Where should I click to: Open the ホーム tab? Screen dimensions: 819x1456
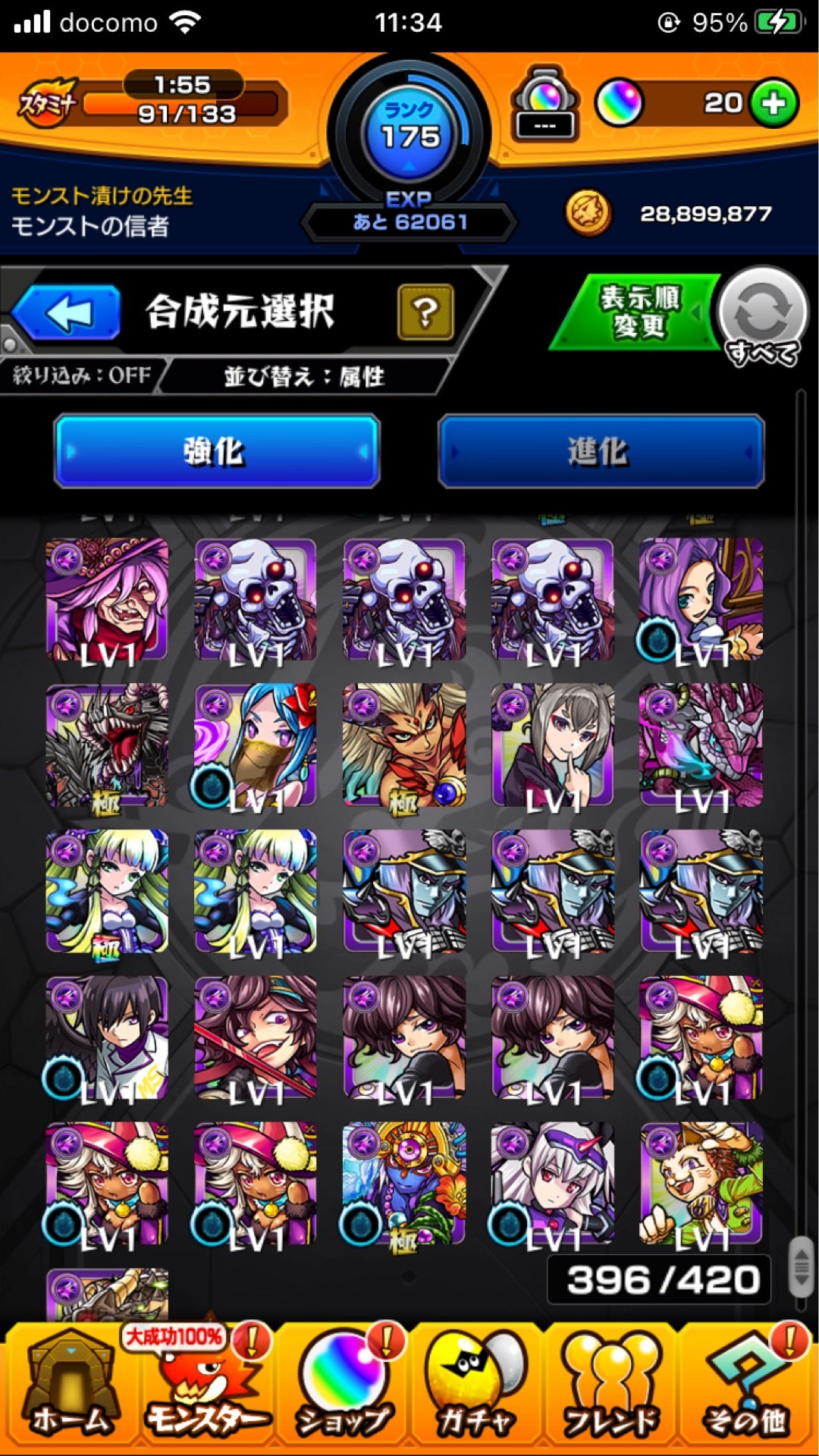click(70, 1386)
